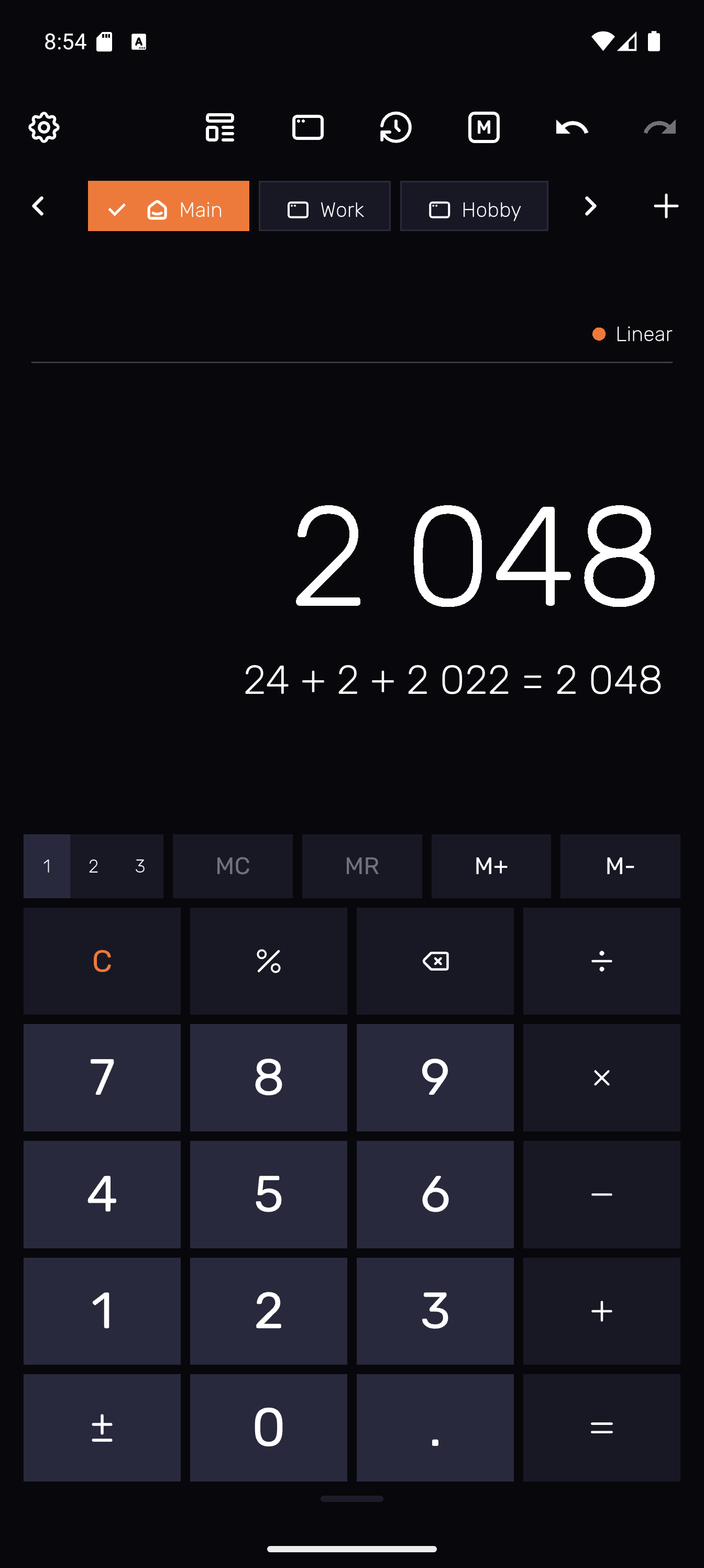This screenshot has height=1568, width=704.
Task: Open the tabs overview icon
Action: (x=308, y=127)
